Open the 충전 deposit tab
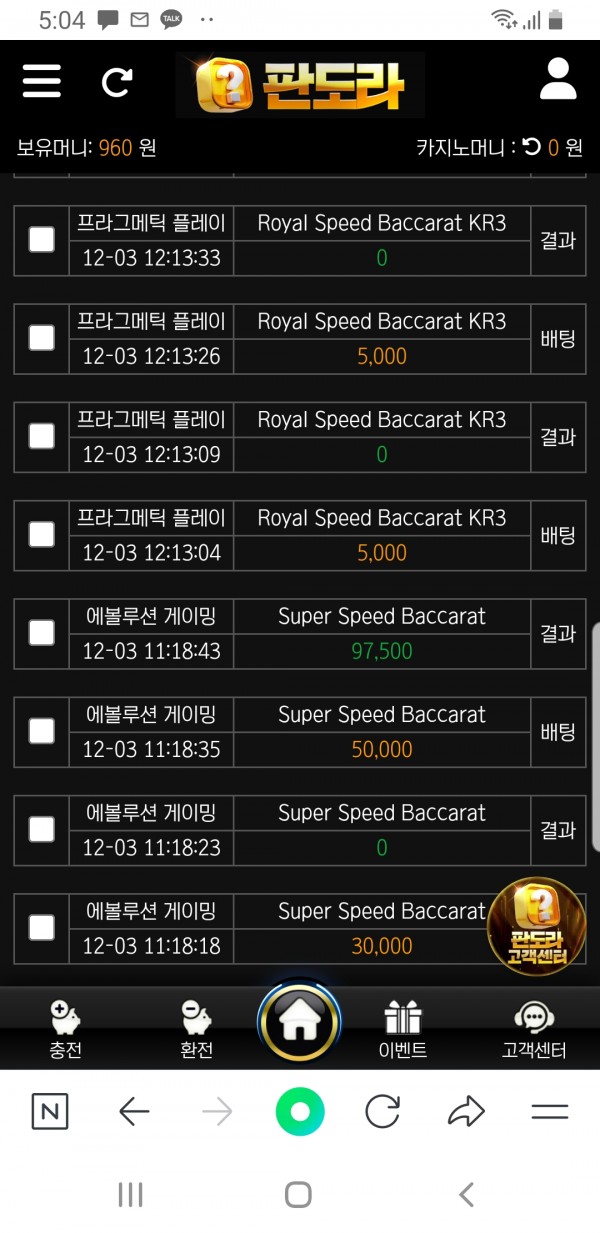 (65, 1030)
